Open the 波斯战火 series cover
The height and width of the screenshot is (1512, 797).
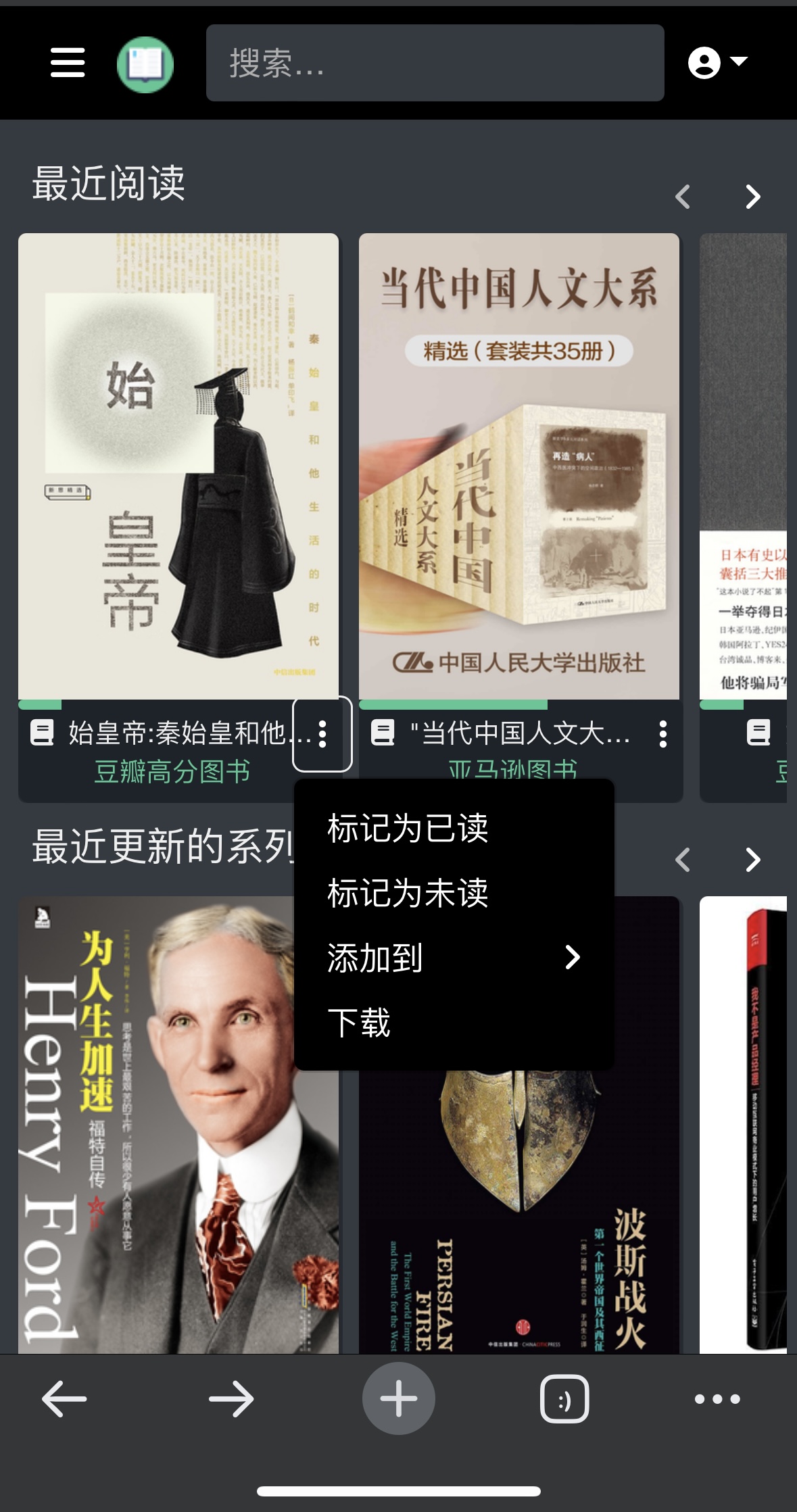[518, 1217]
